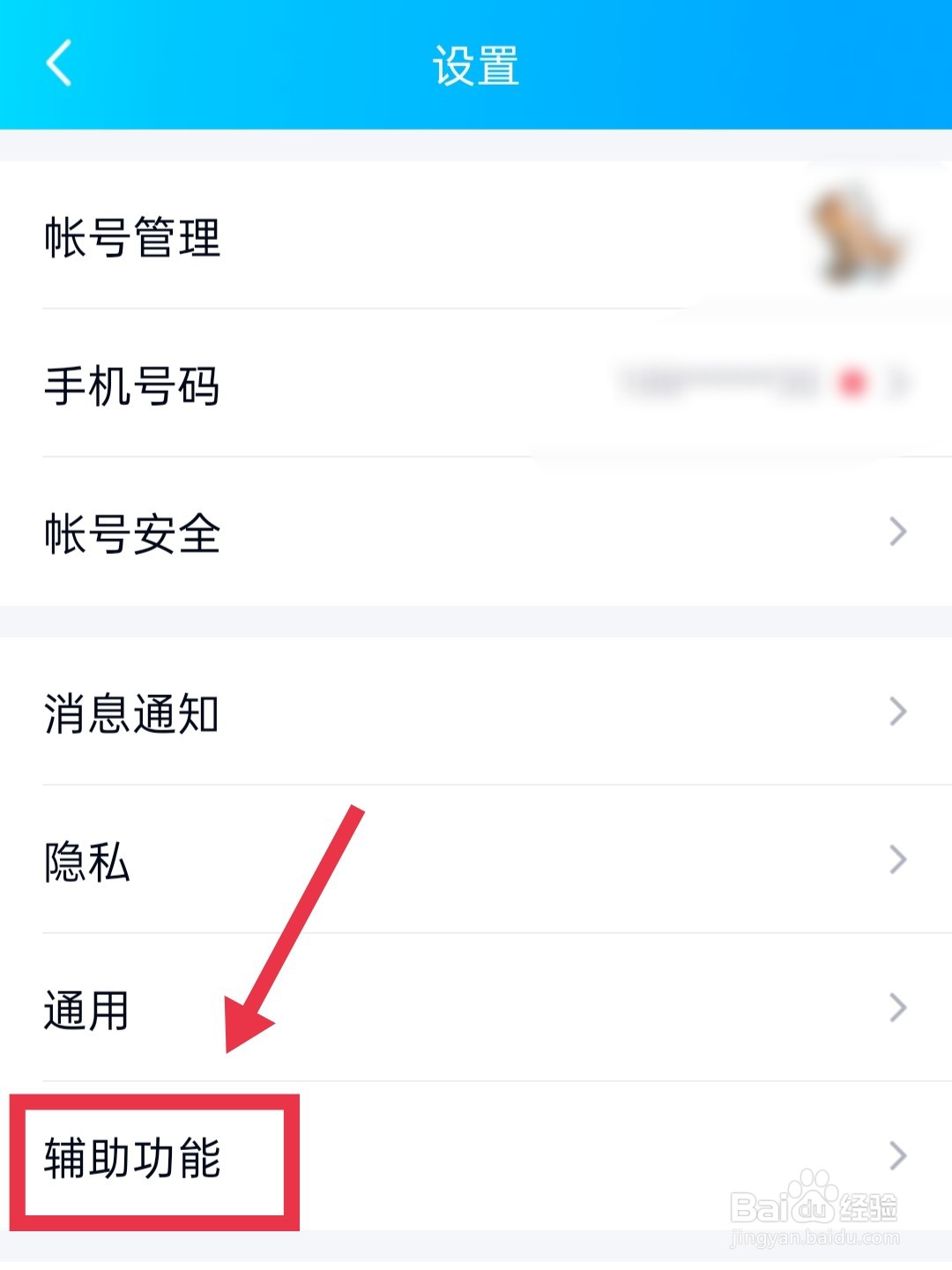Screen dimensions: 952x1270
Task: Tap the arrow at the end of 隐私 row
Action: pos(897,860)
